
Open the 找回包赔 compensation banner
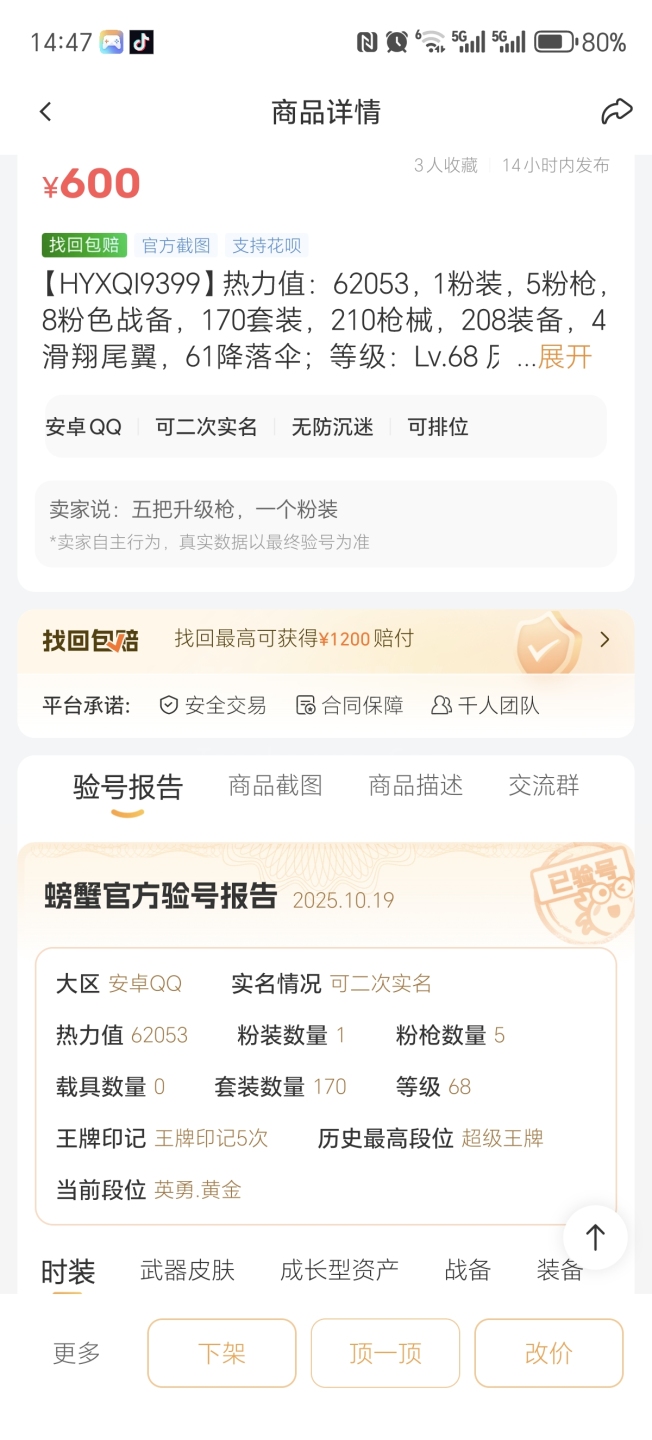click(326, 640)
